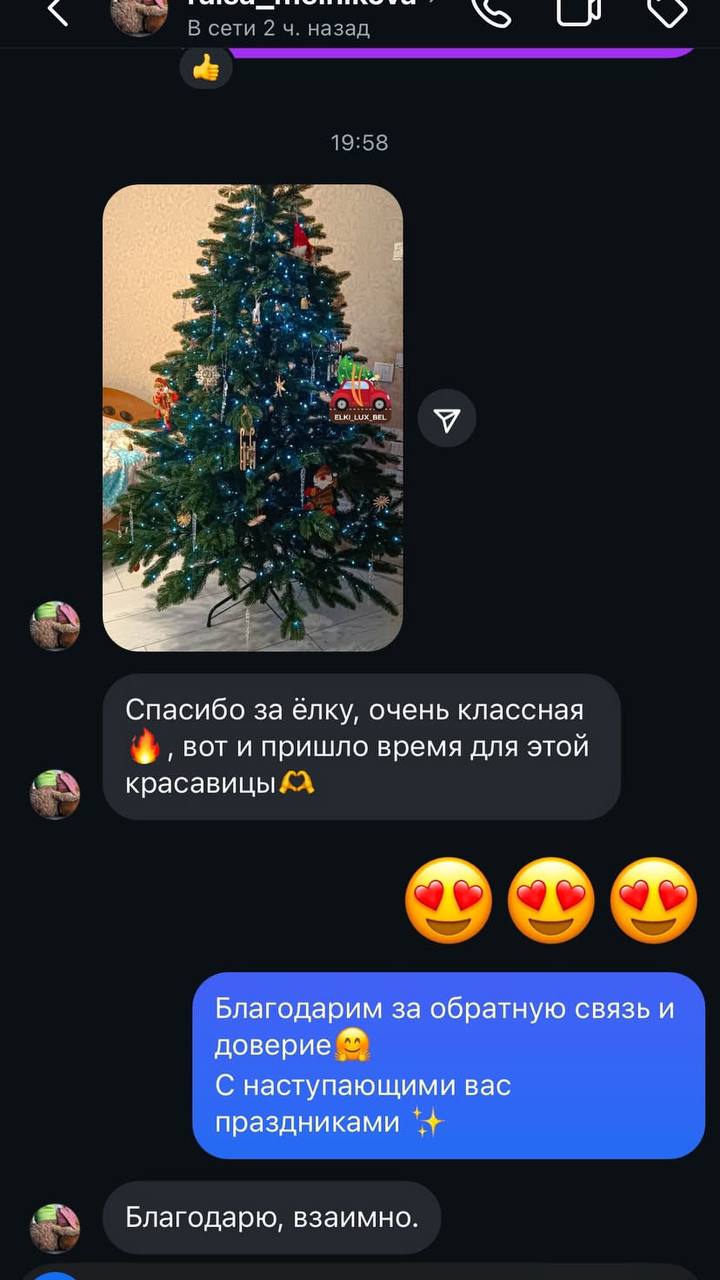Open the label tag icon
This screenshot has width=720, height=1280.
667,11
